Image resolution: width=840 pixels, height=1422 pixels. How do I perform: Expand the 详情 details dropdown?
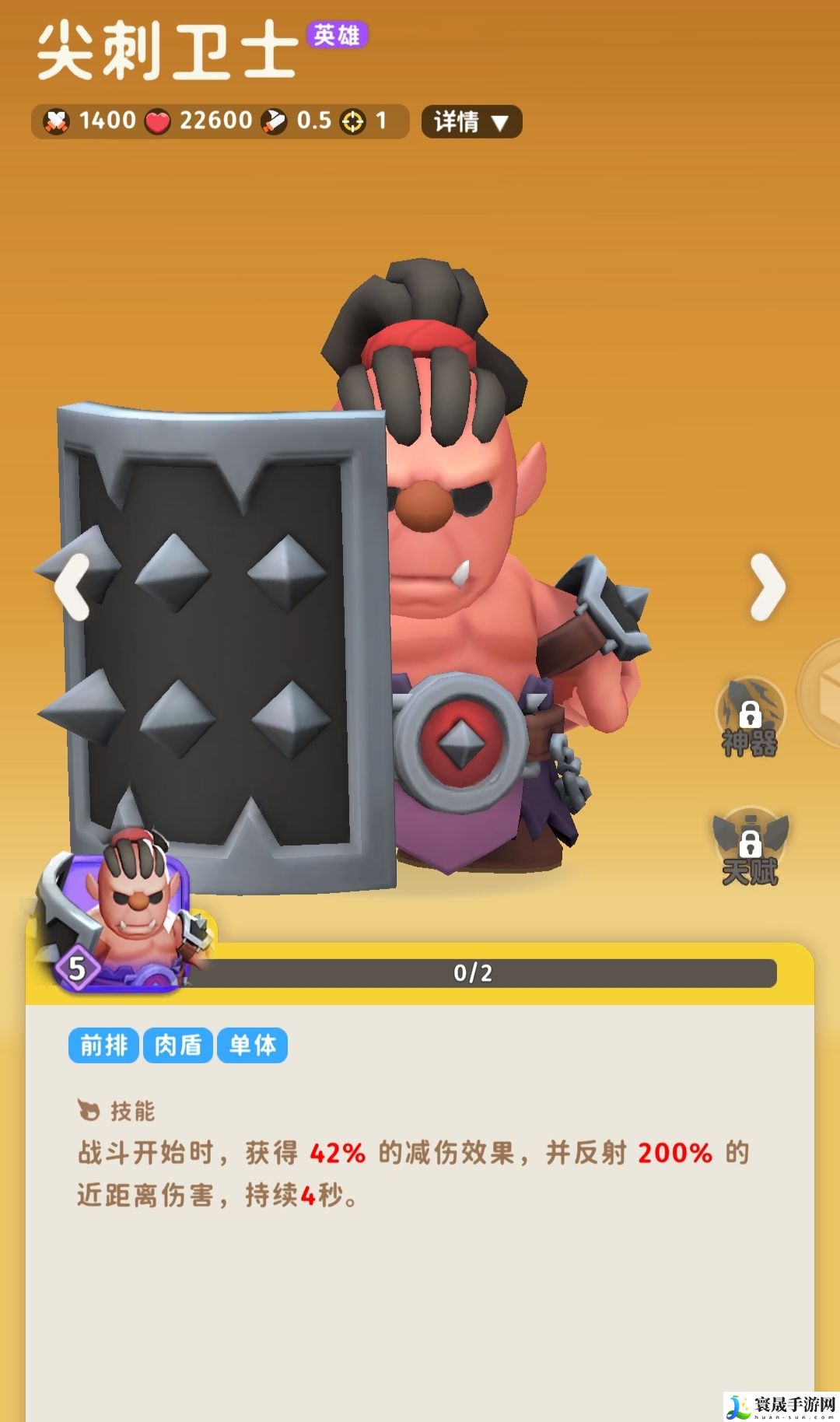(x=471, y=121)
